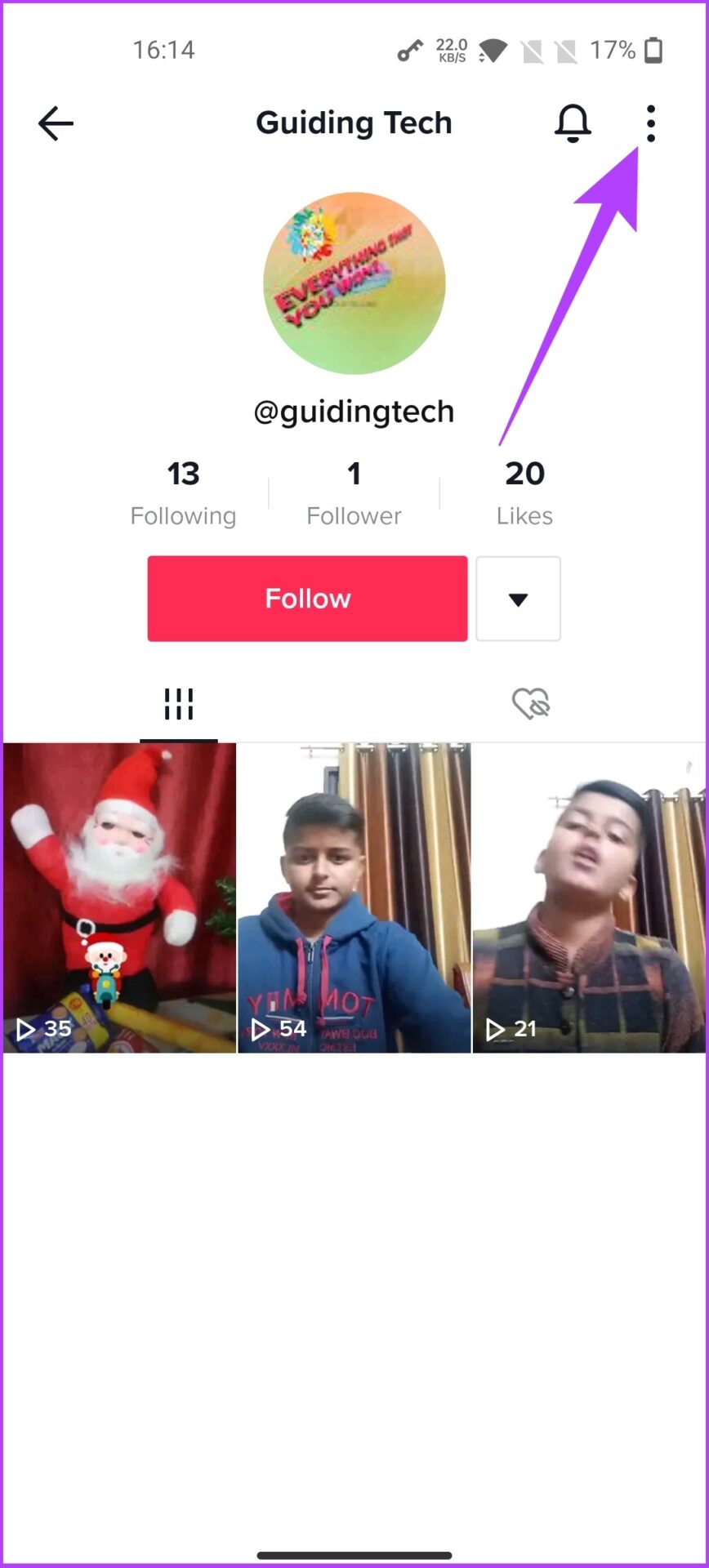The height and width of the screenshot is (1568, 709).
Task: Open the notifications bell
Action: click(573, 123)
